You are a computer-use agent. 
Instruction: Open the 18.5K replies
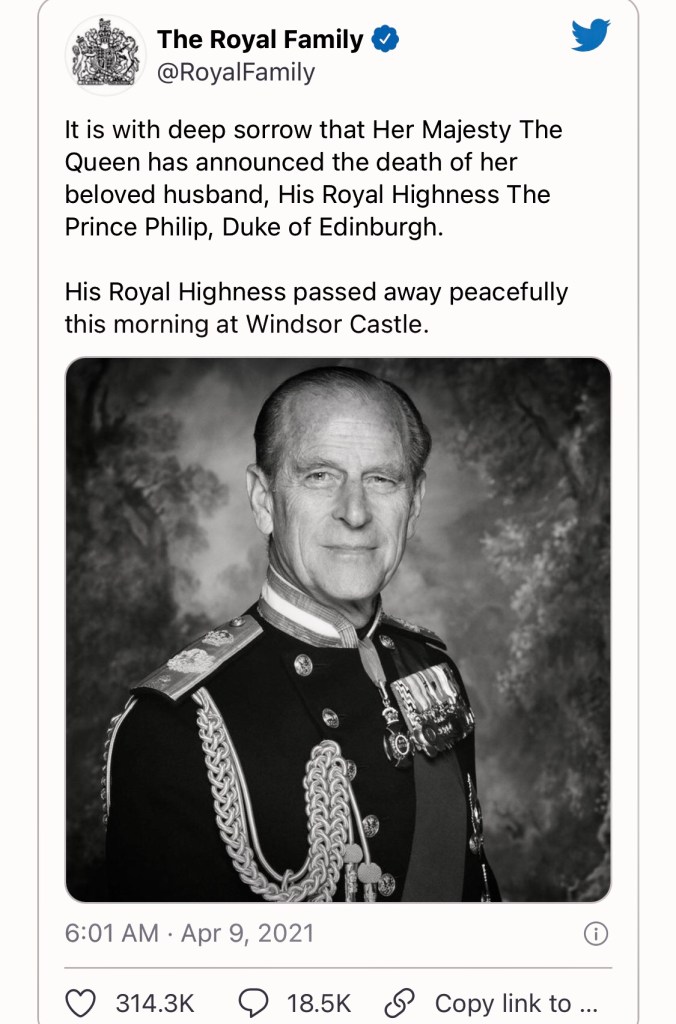point(255,1003)
